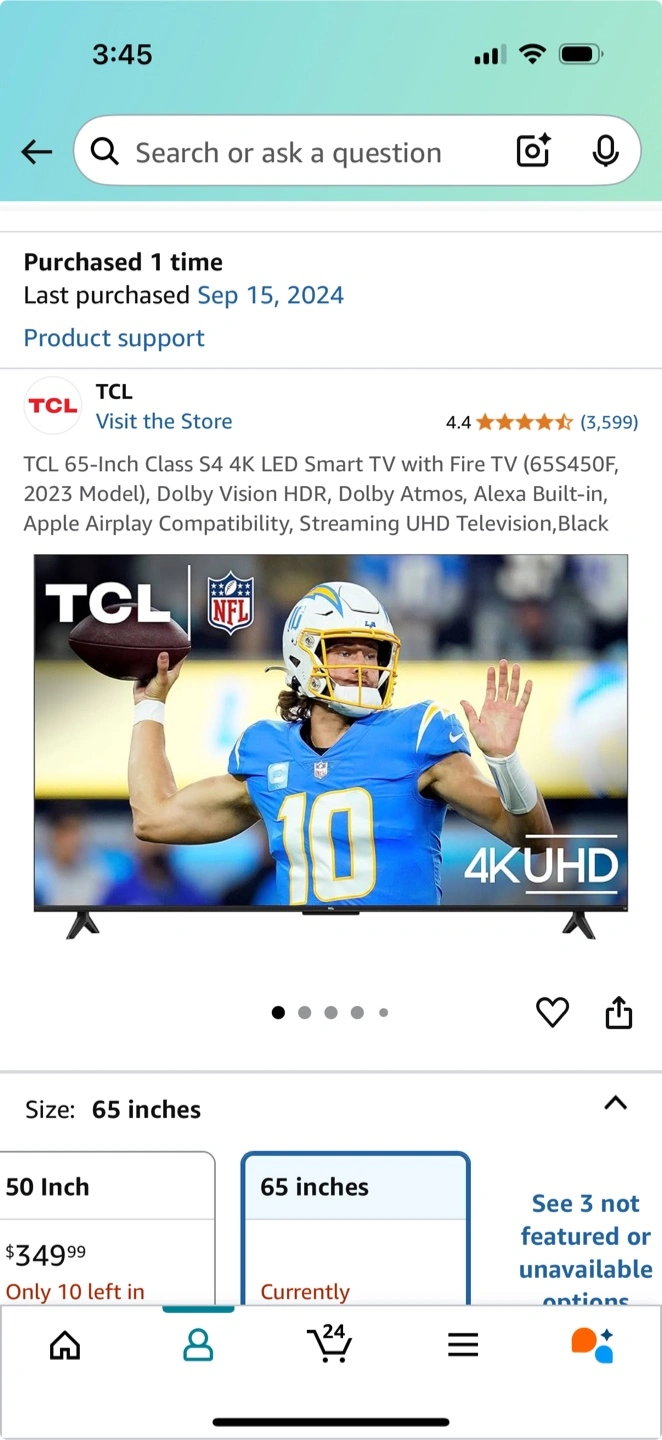Switch to the account profile tab

point(198,1346)
